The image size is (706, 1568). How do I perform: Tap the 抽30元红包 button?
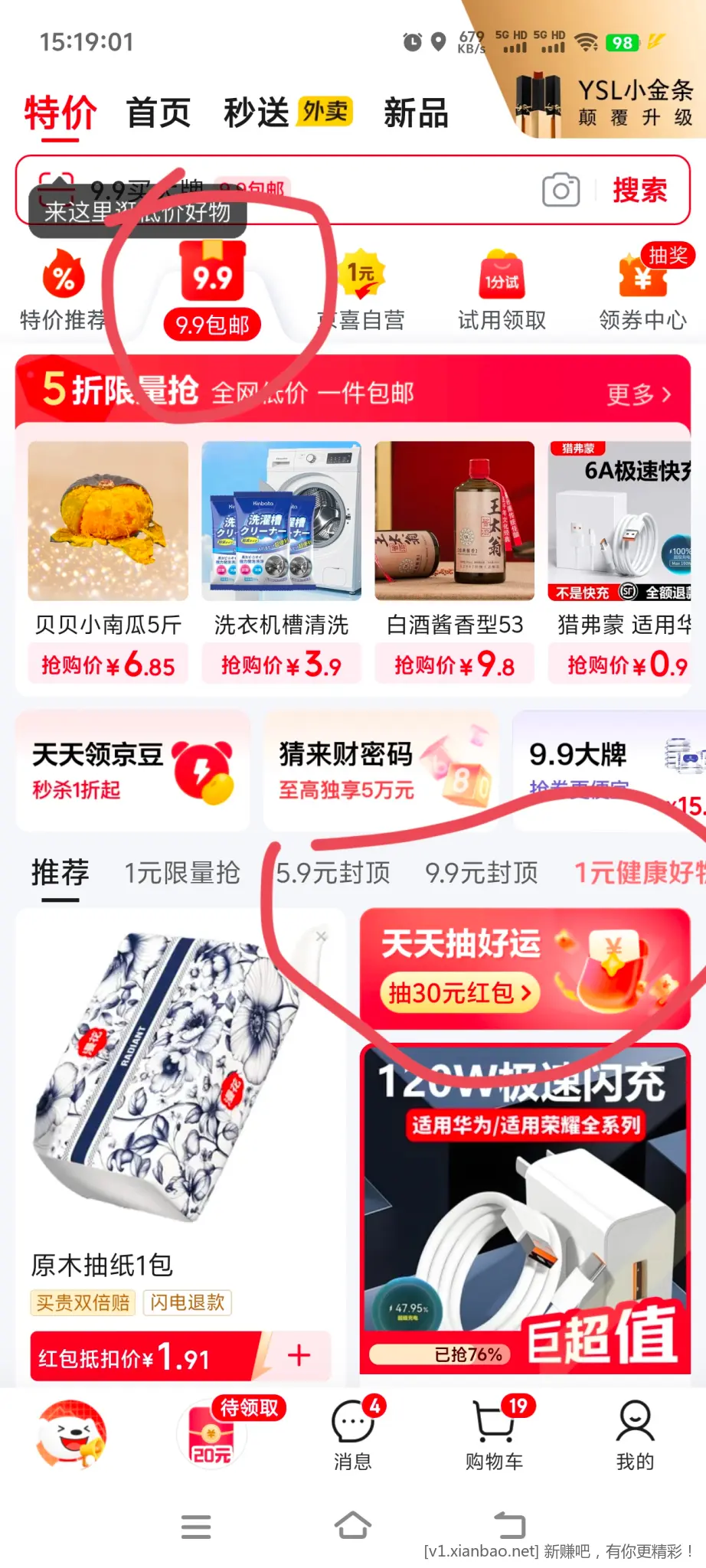point(460,993)
